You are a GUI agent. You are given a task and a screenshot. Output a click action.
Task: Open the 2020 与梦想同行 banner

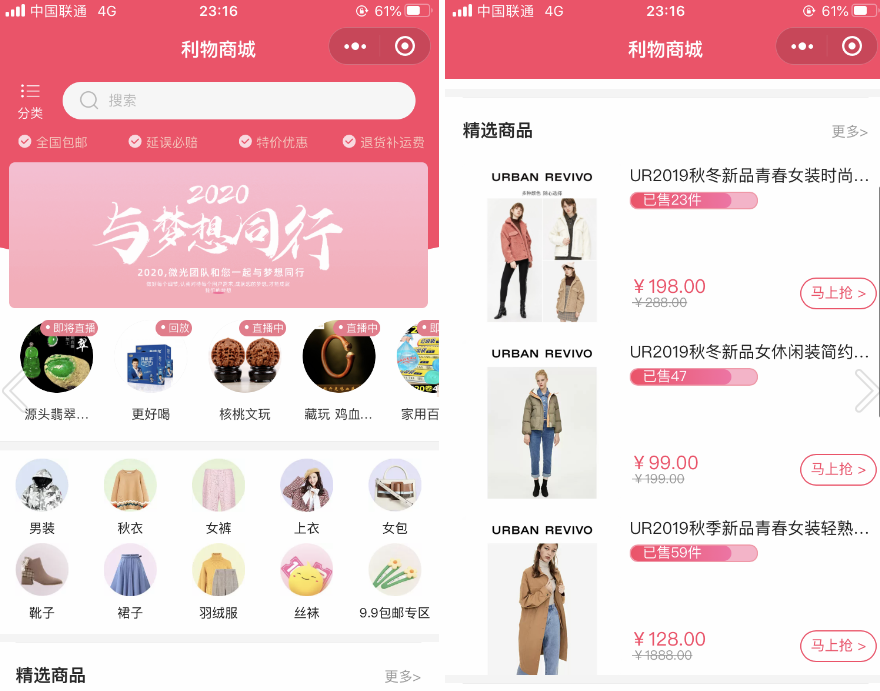(218, 235)
